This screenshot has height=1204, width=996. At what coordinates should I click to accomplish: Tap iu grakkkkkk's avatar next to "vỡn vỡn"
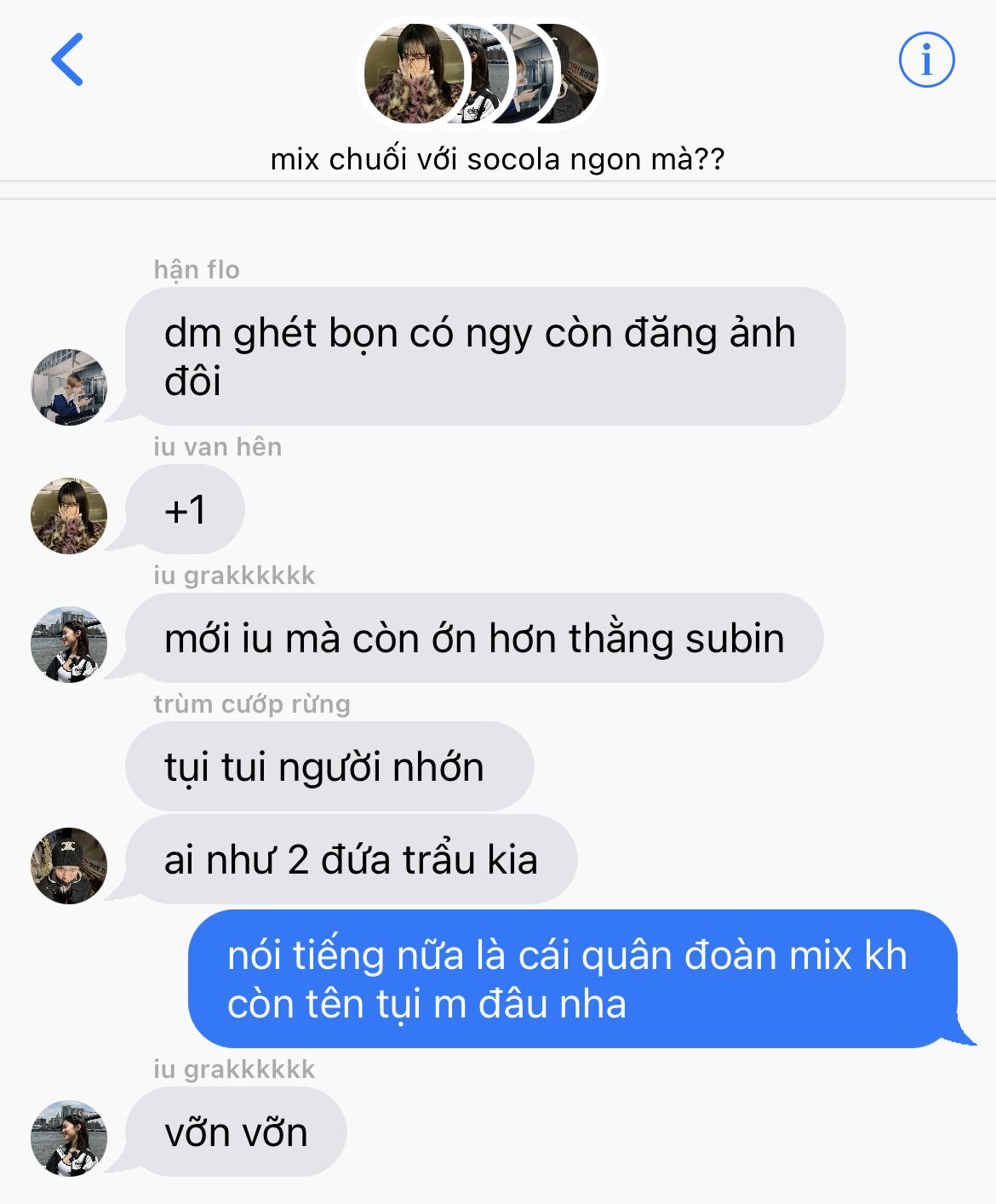point(69,1138)
